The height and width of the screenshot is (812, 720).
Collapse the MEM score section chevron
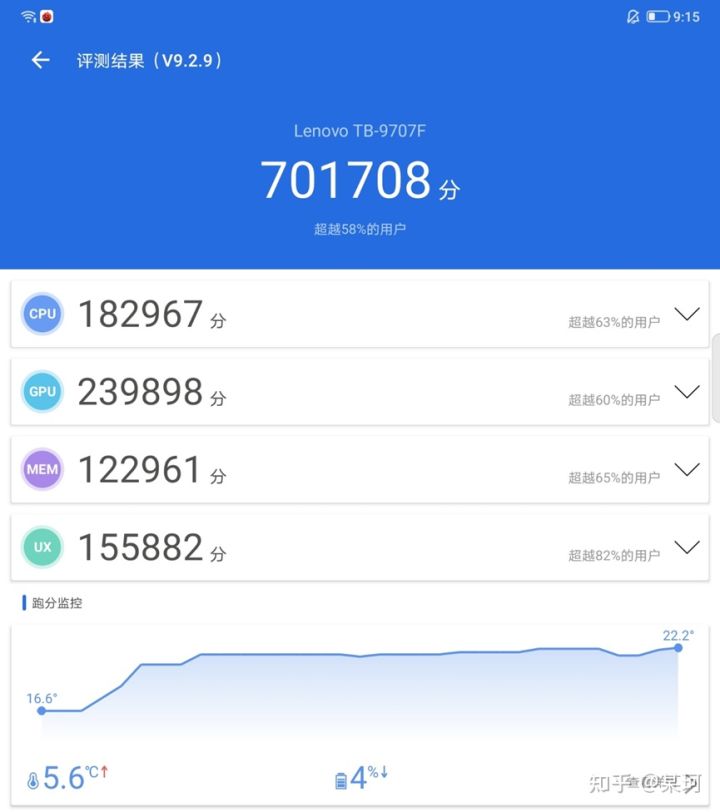[687, 469]
